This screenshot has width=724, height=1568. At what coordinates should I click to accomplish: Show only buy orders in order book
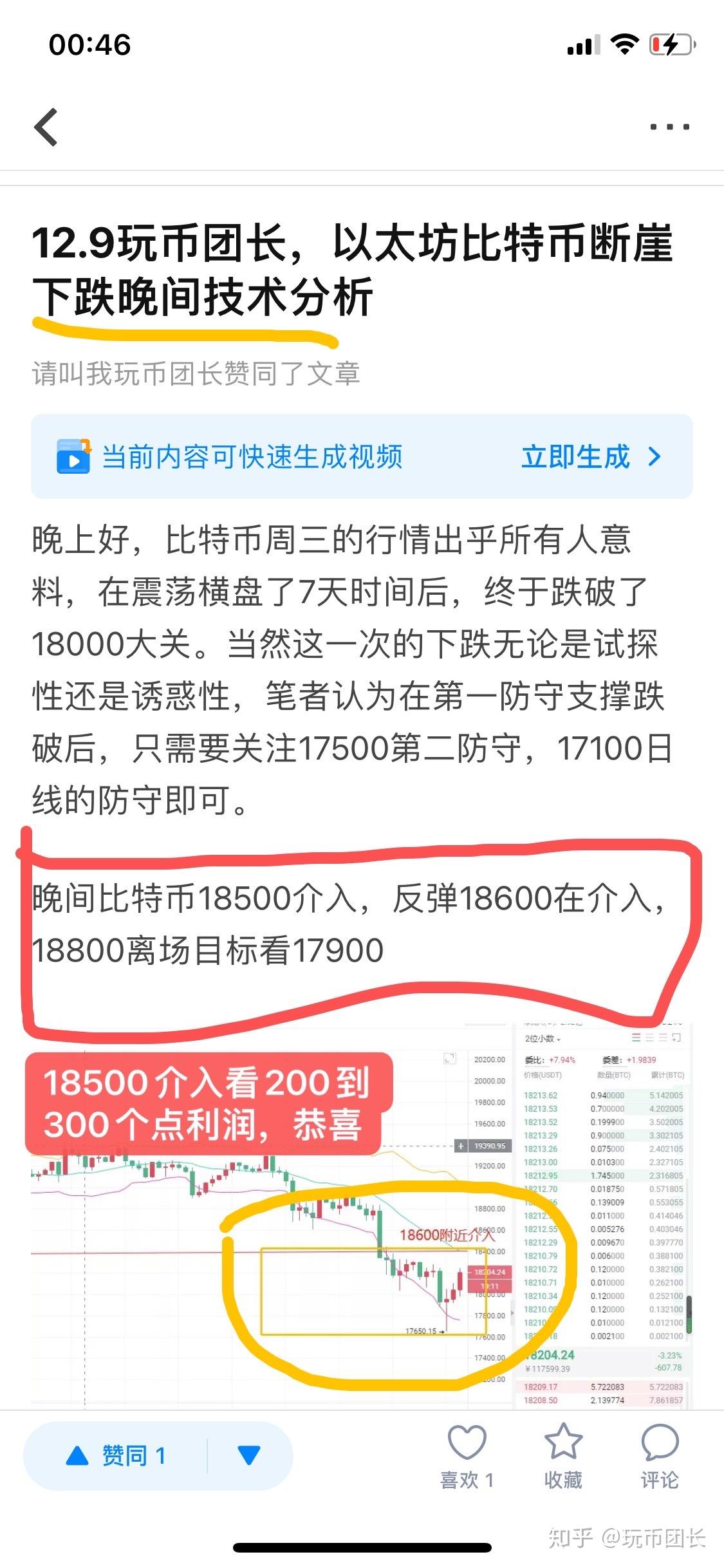648,1038
